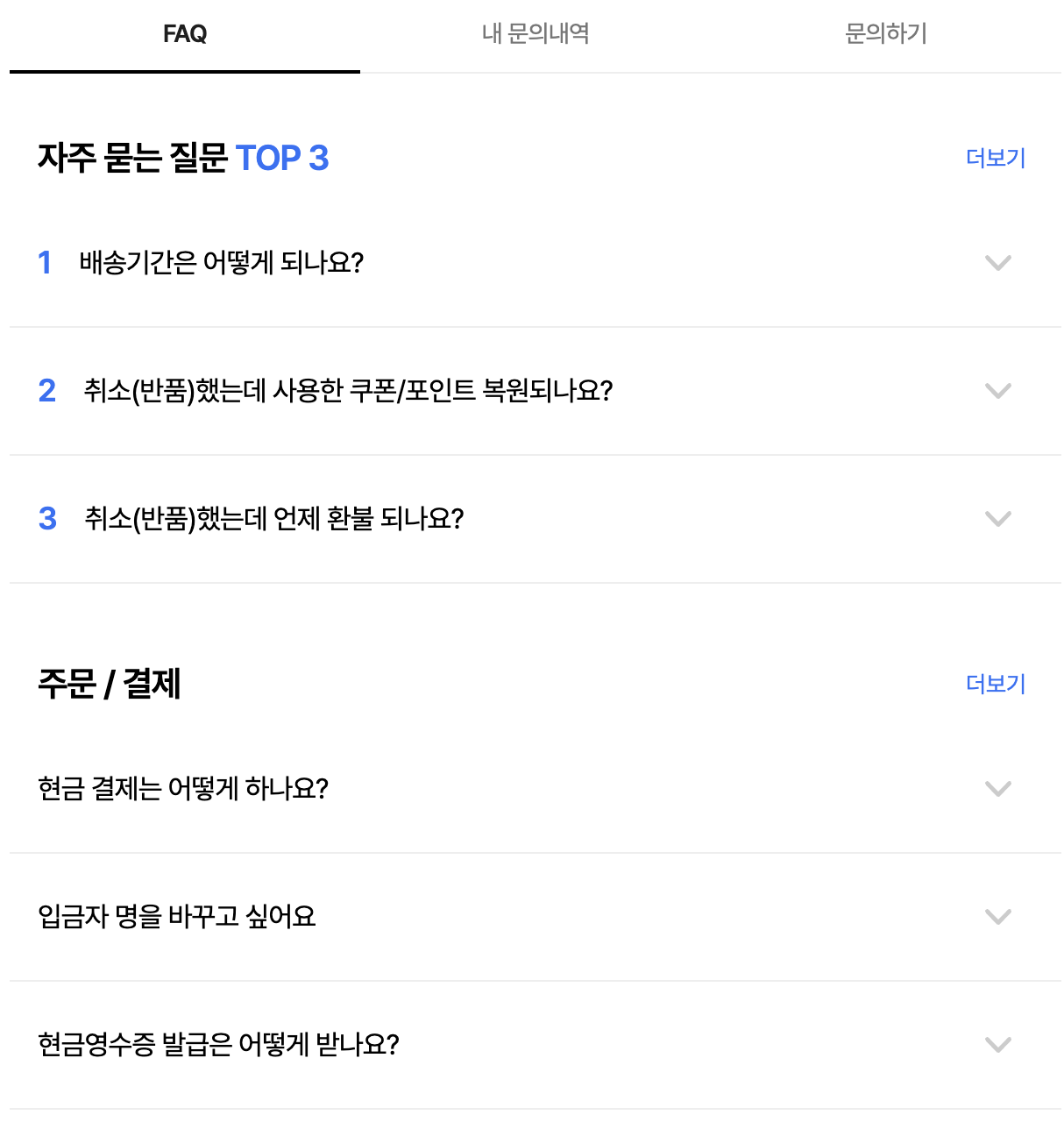This screenshot has width=1064, height=1122.
Task: Expand the 현금 결제는 어떻게 하나요? answer
Action: pos(997,789)
